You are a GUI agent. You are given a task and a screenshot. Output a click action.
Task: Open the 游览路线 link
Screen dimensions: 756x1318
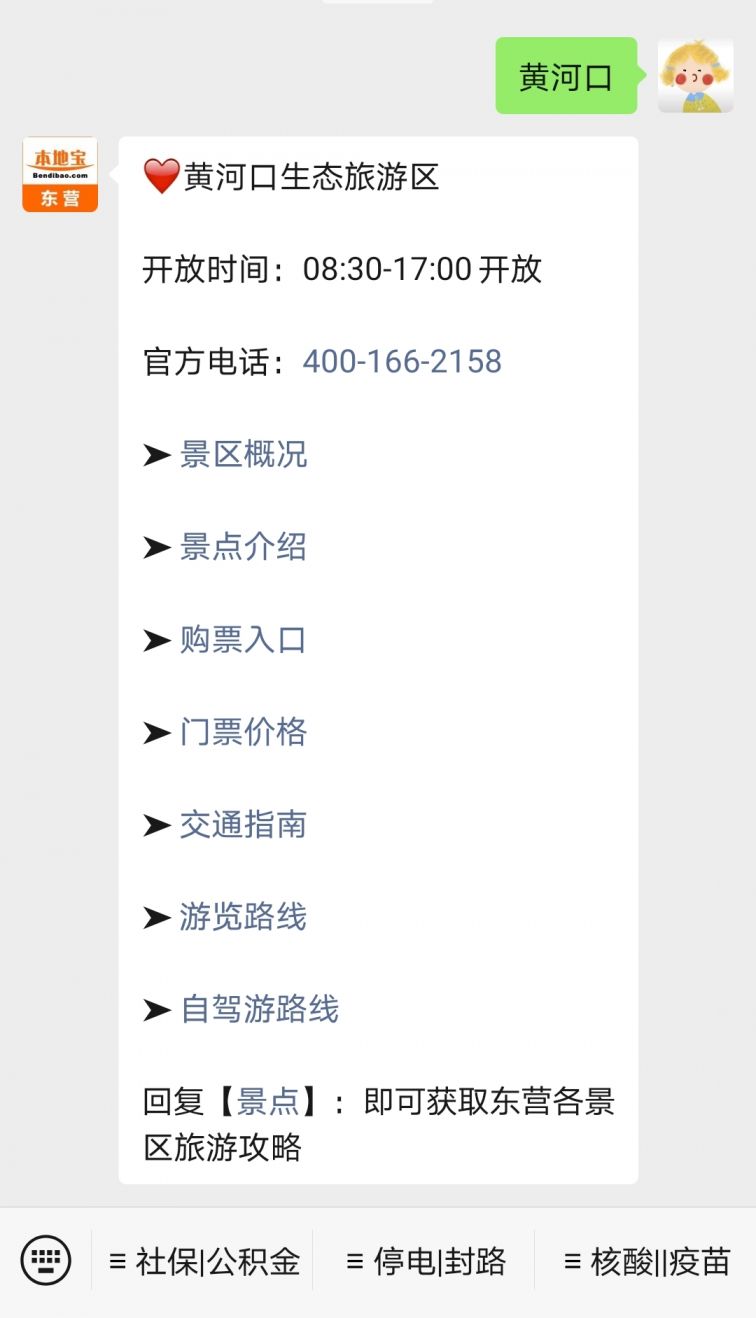tap(243, 916)
